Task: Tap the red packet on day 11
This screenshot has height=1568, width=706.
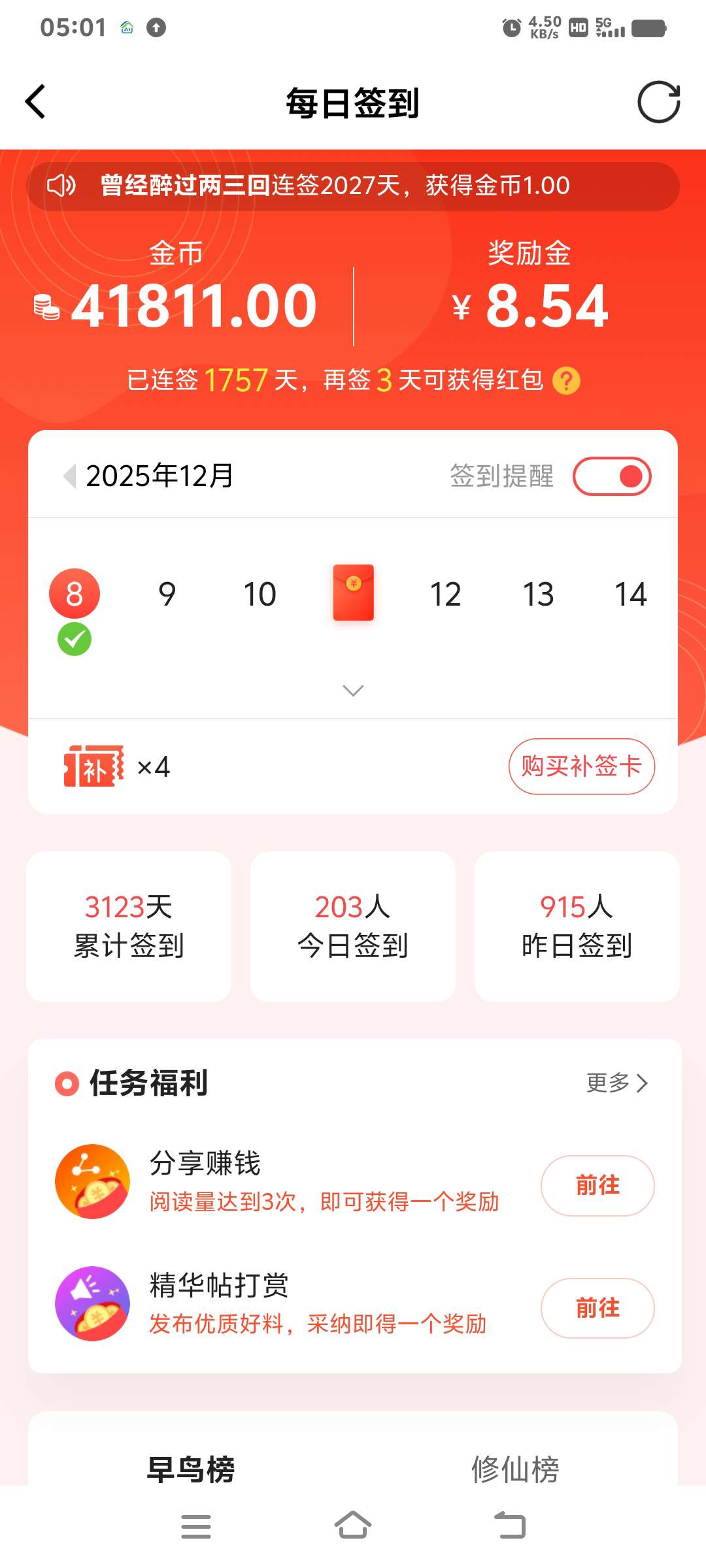Action: [x=353, y=593]
